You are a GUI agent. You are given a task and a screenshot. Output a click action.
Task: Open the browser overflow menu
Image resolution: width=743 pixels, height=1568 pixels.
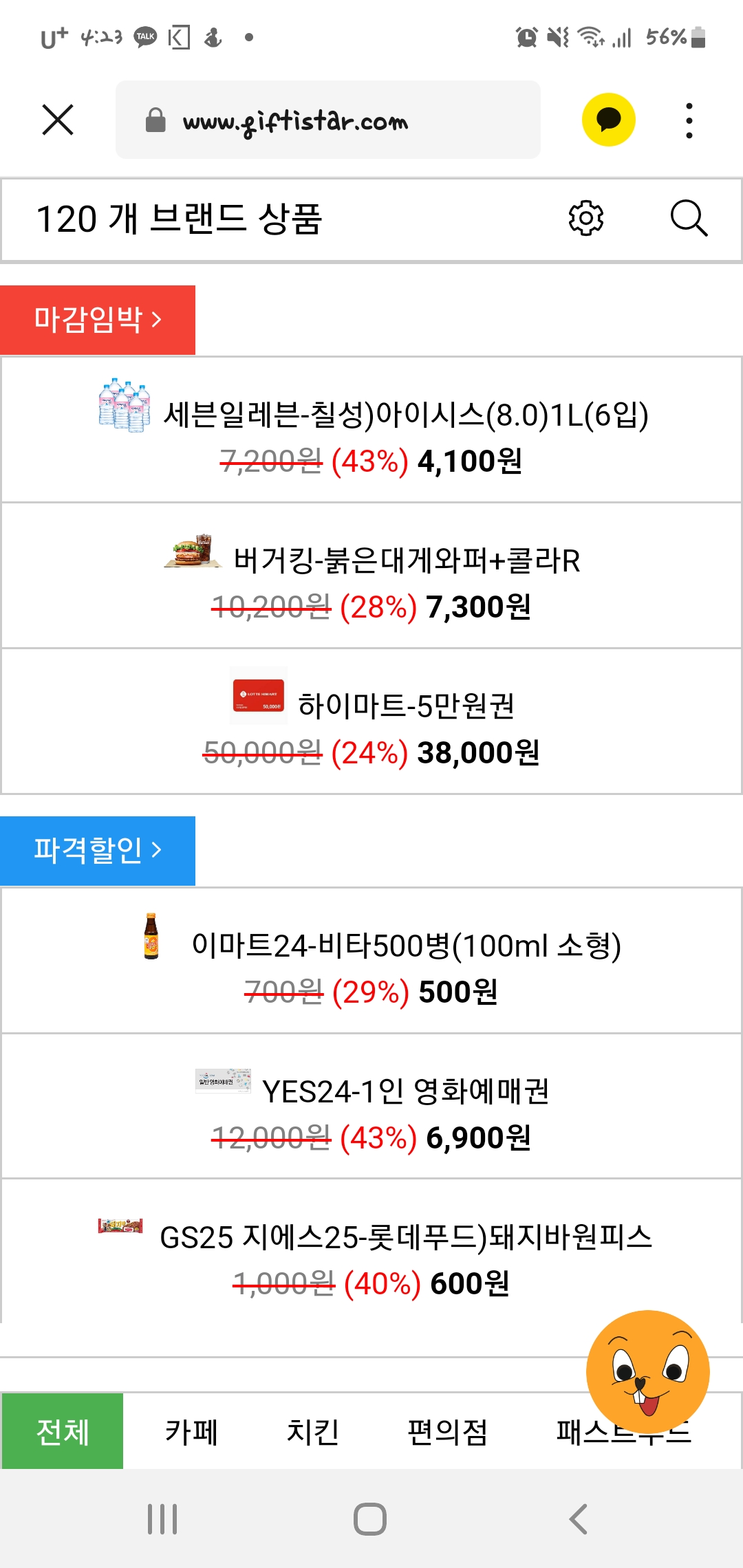tap(689, 121)
